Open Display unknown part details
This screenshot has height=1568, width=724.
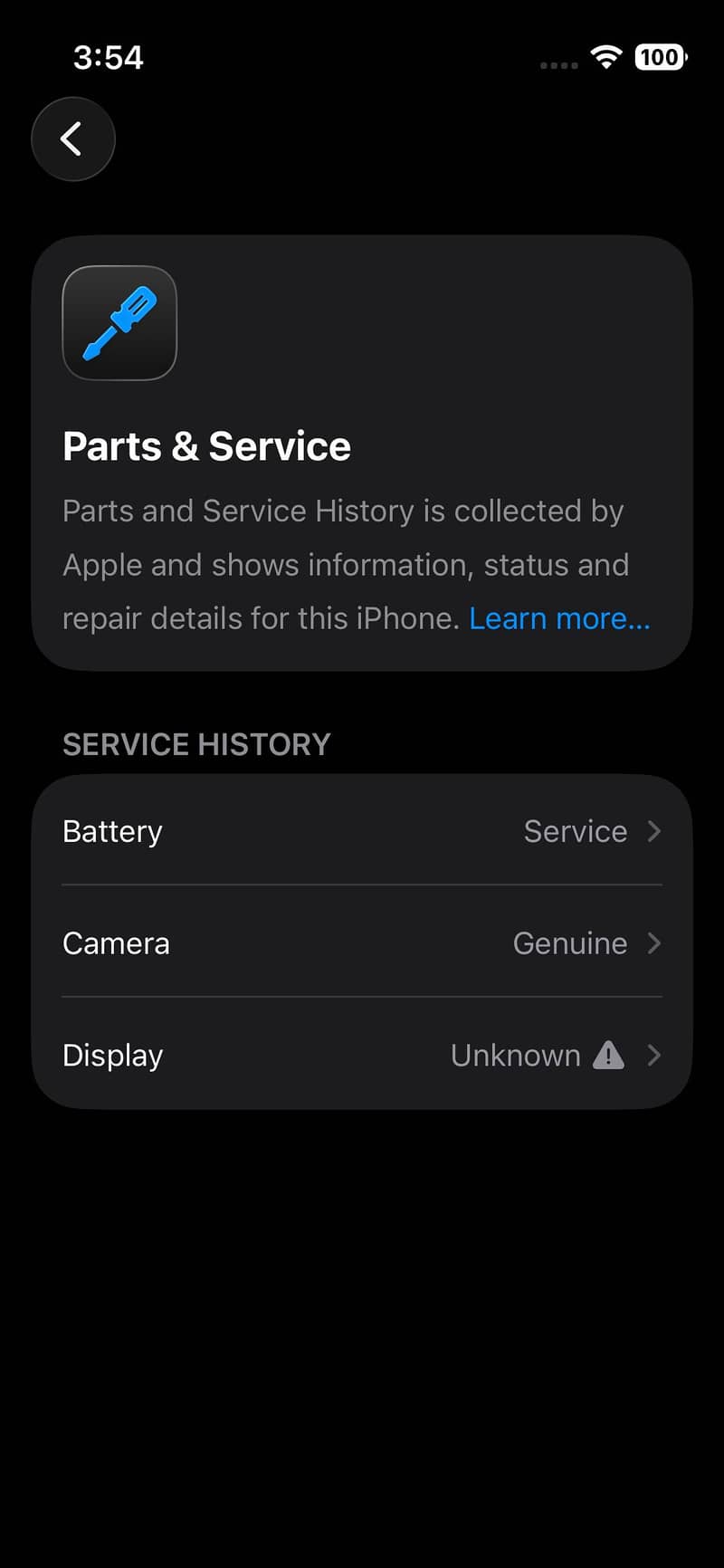(362, 1056)
